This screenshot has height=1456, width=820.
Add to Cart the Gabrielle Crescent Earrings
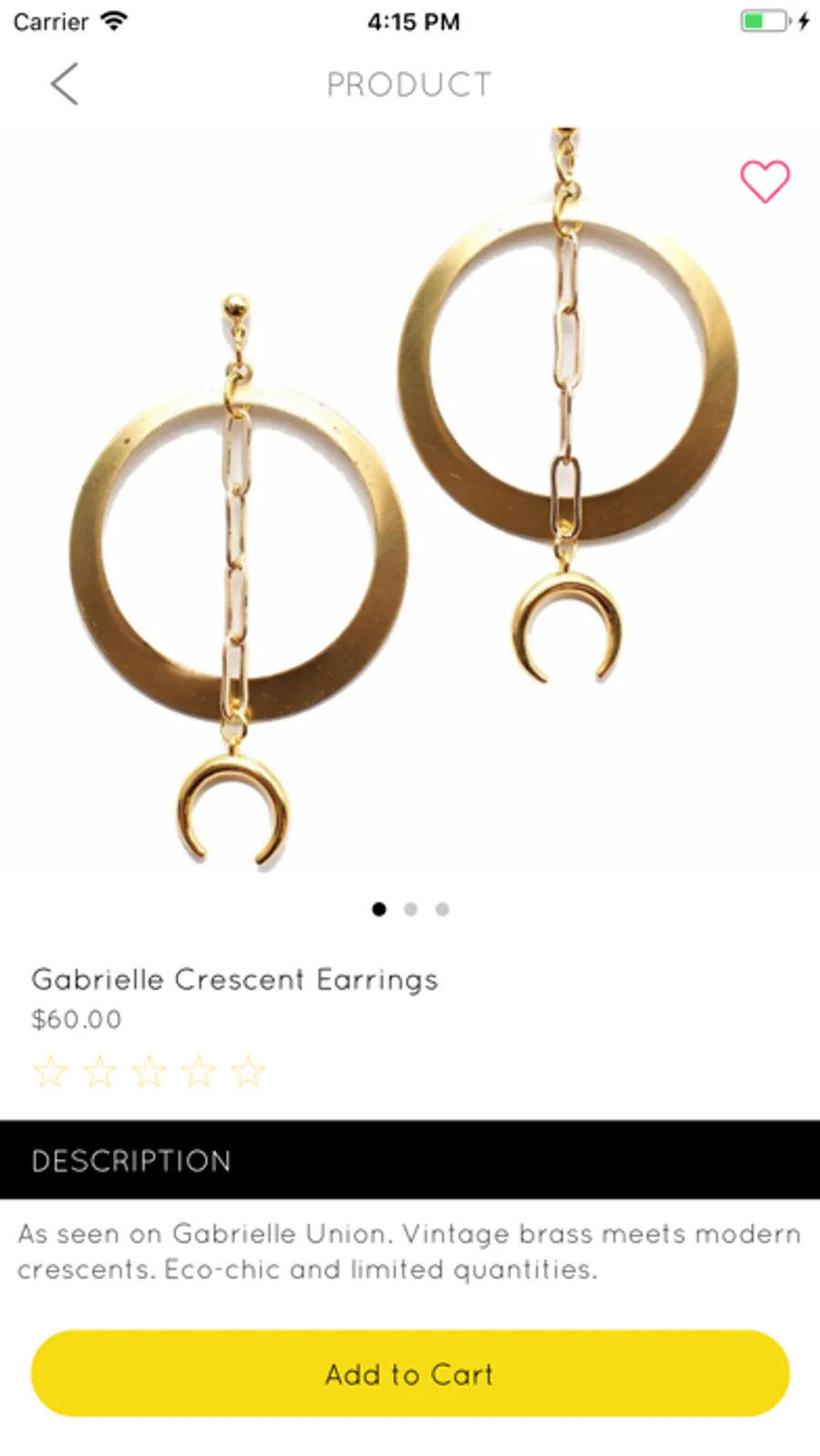point(410,1372)
